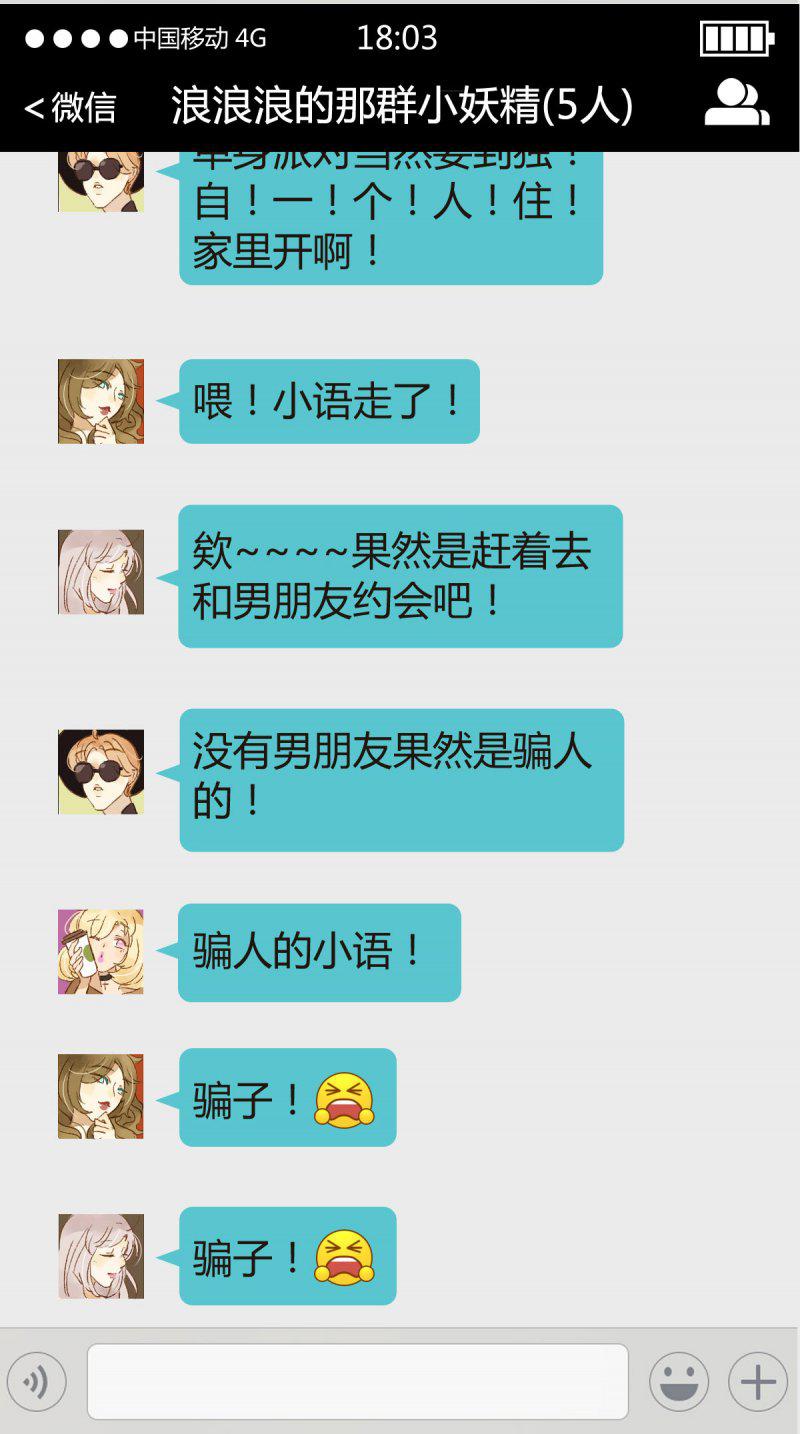This screenshot has height=1434, width=800.
Task: Focus the message text field
Action: (357, 1382)
